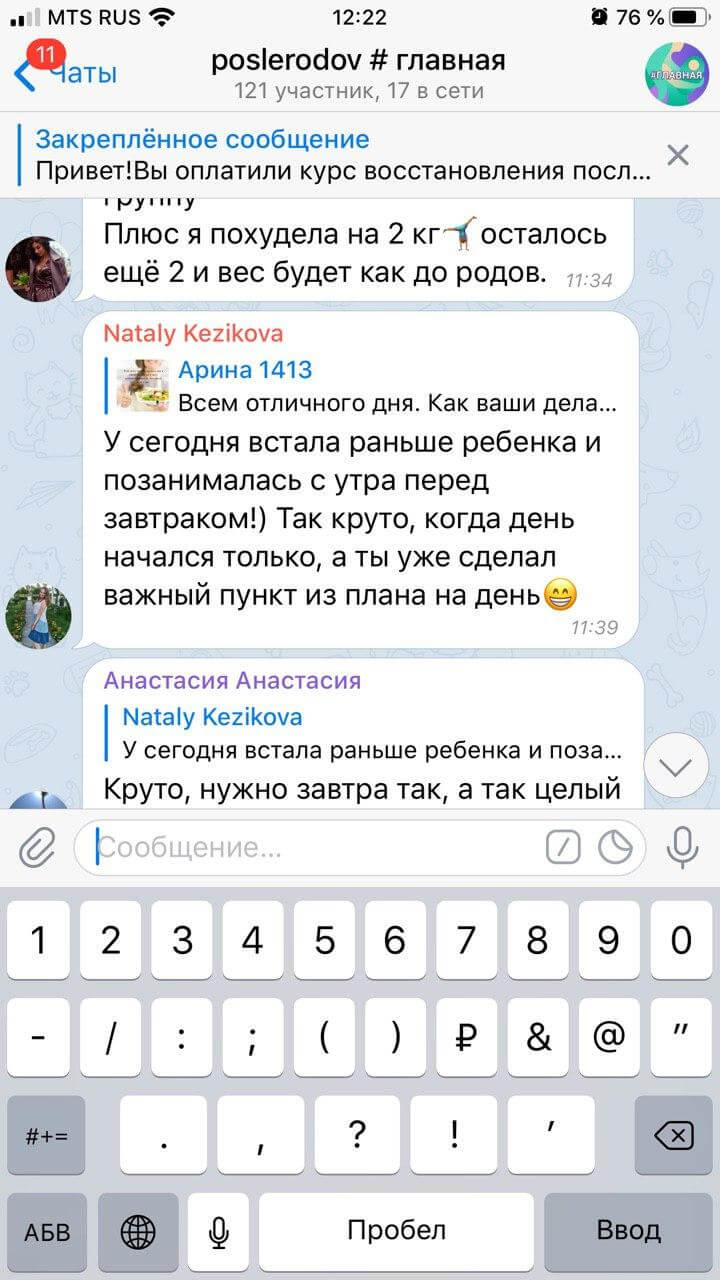Viewport: 720px width, 1280px height.
Task: Open the poslerodov group avatar
Action: tap(676, 74)
